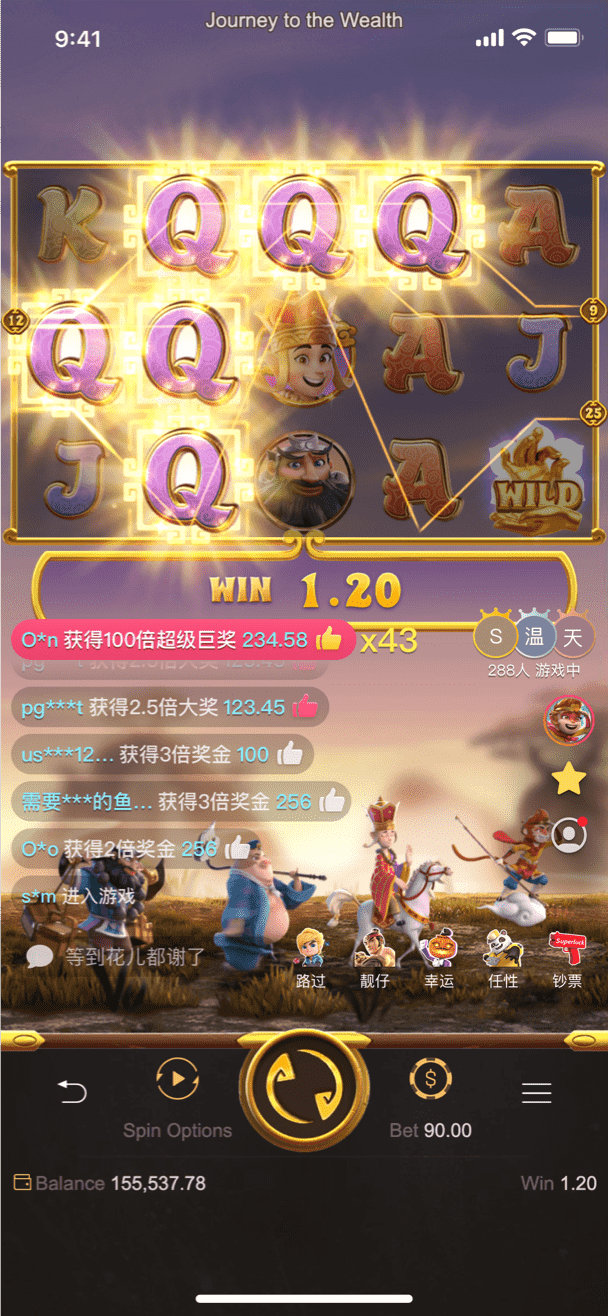This screenshot has height=1316, width=608.
Task: Like pg***t's 2.5倍大奖 message
Action: point(305,707)
